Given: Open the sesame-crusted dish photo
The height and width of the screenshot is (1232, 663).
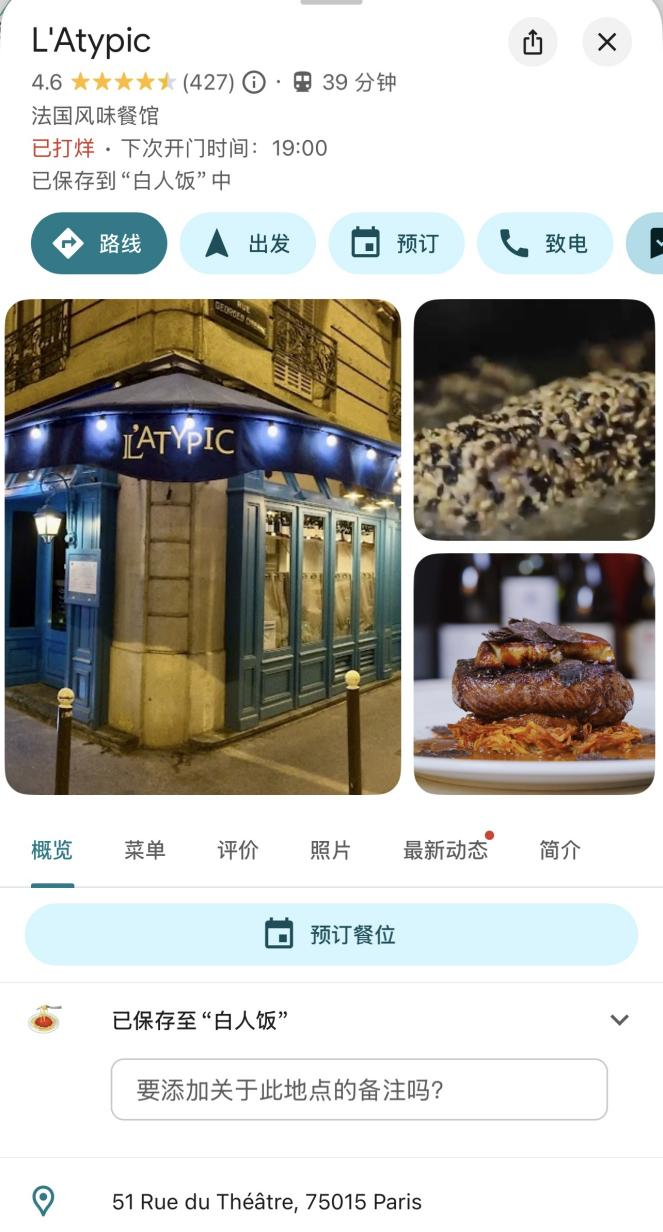Looking at the screenshot, I should (534, 419).
